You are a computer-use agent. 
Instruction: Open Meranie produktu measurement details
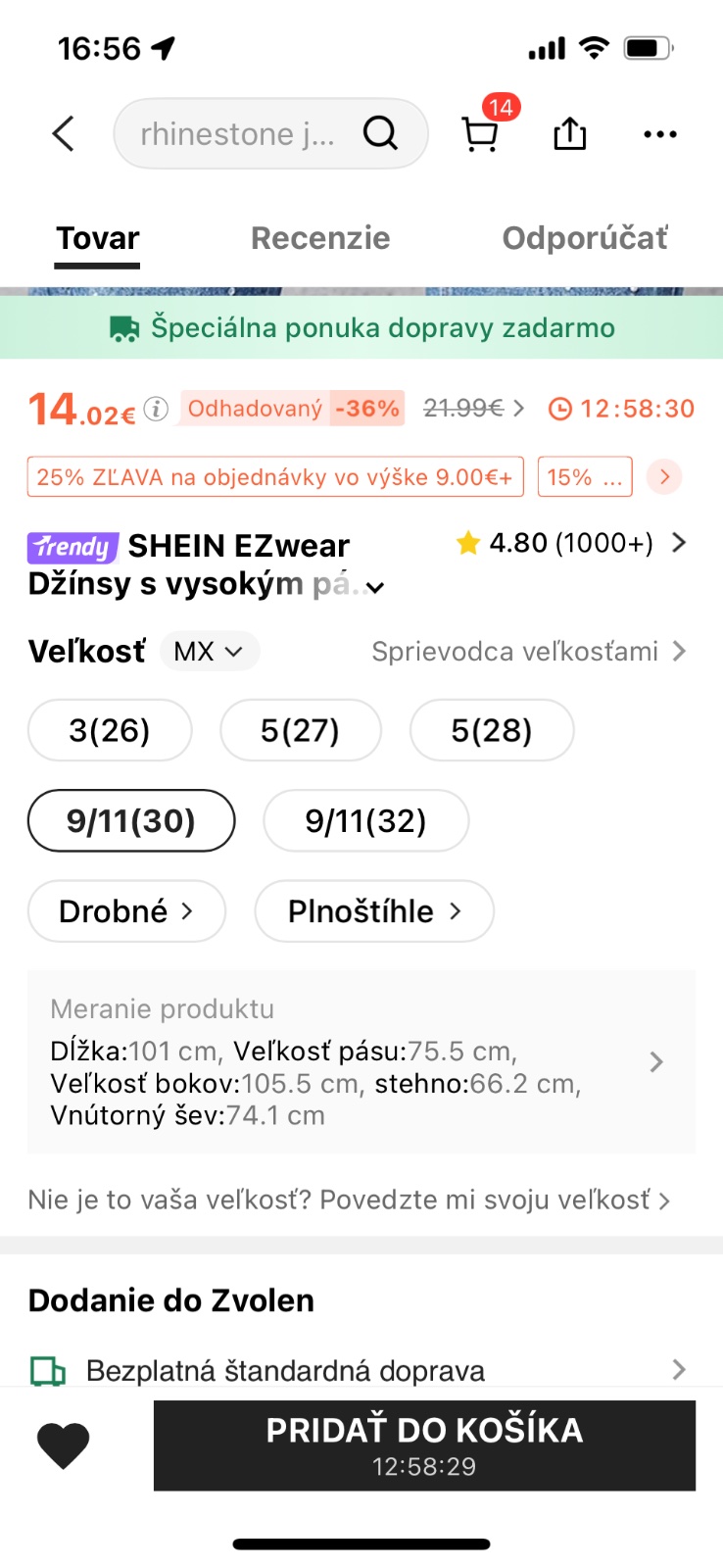tap(361, 1062)
